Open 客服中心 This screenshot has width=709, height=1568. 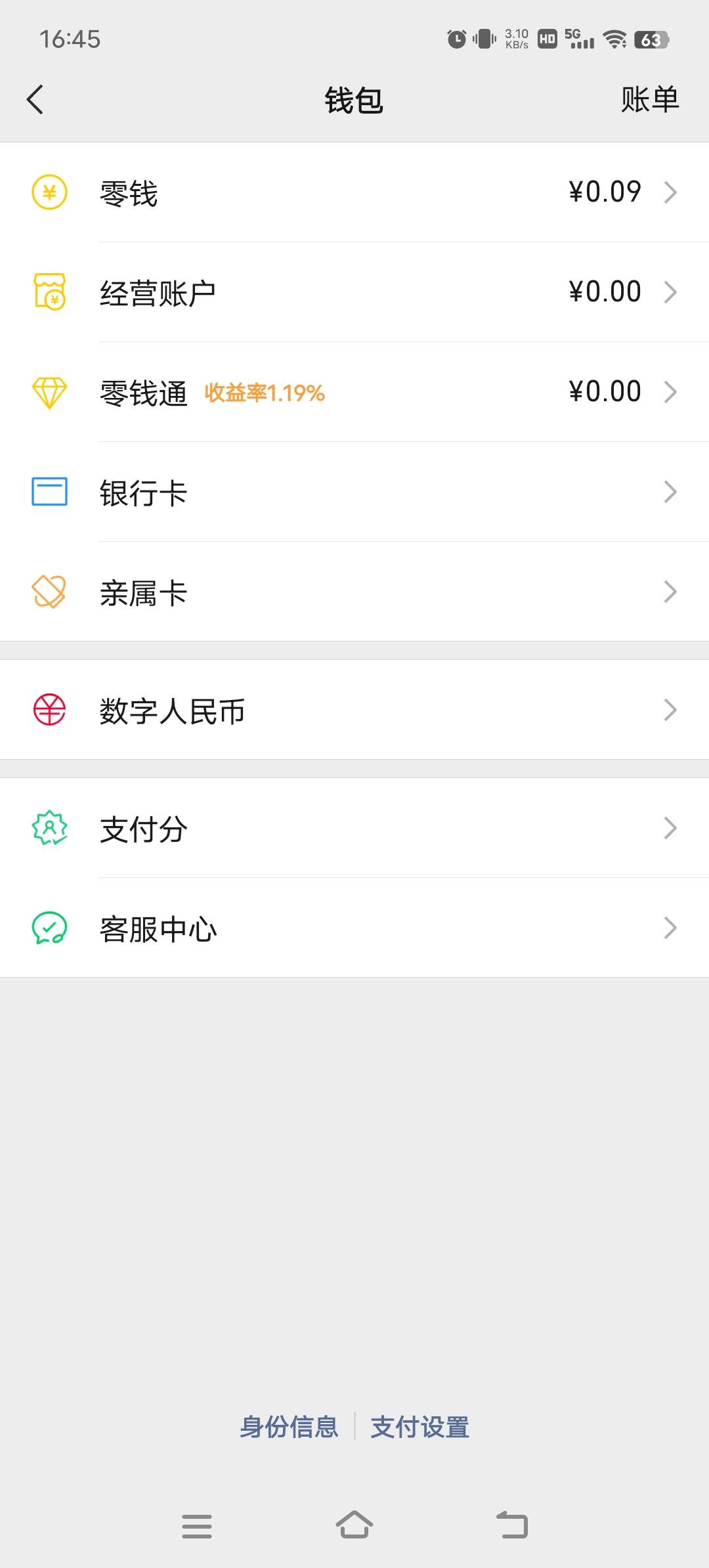[x=354, y=928]
